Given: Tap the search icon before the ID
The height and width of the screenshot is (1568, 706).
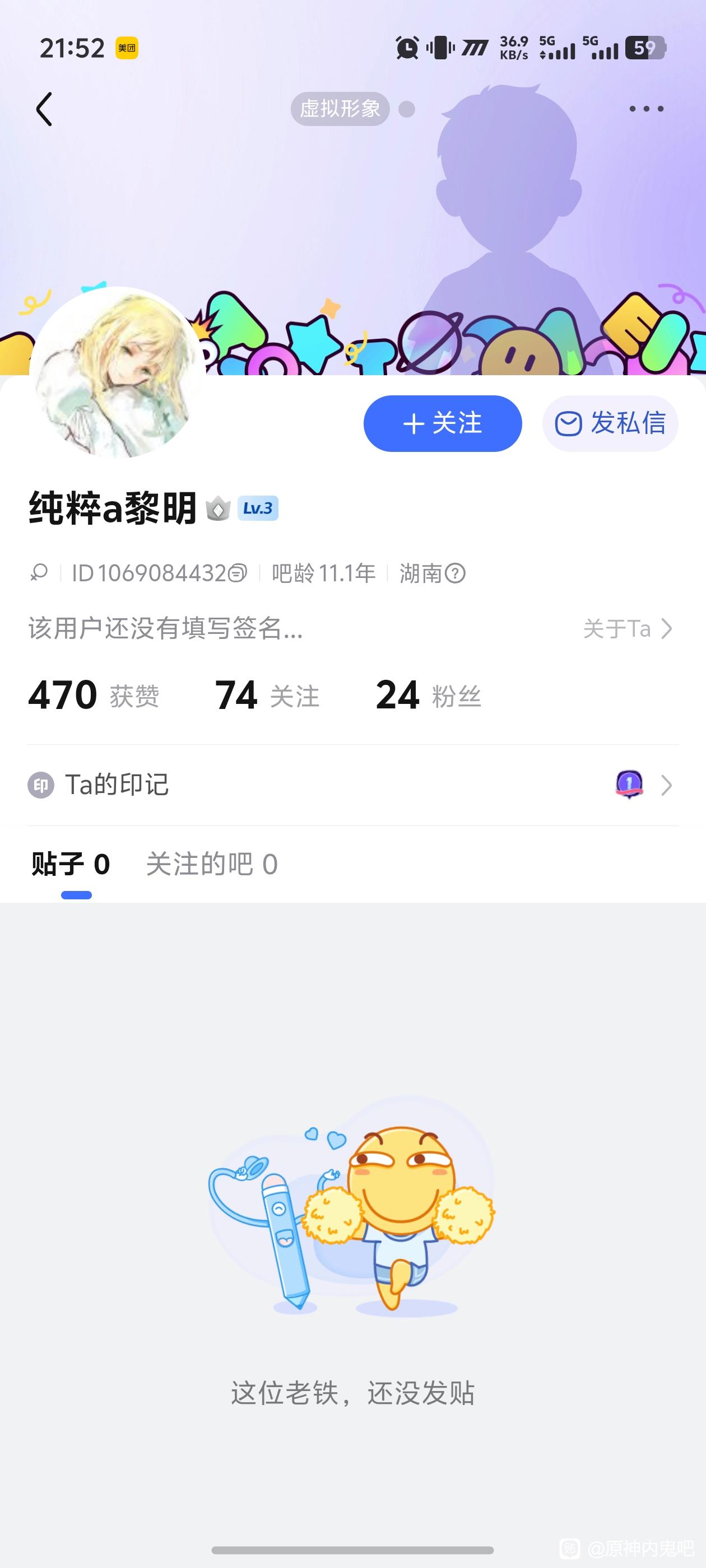Looking at the screenshot, I should (40, 573).
